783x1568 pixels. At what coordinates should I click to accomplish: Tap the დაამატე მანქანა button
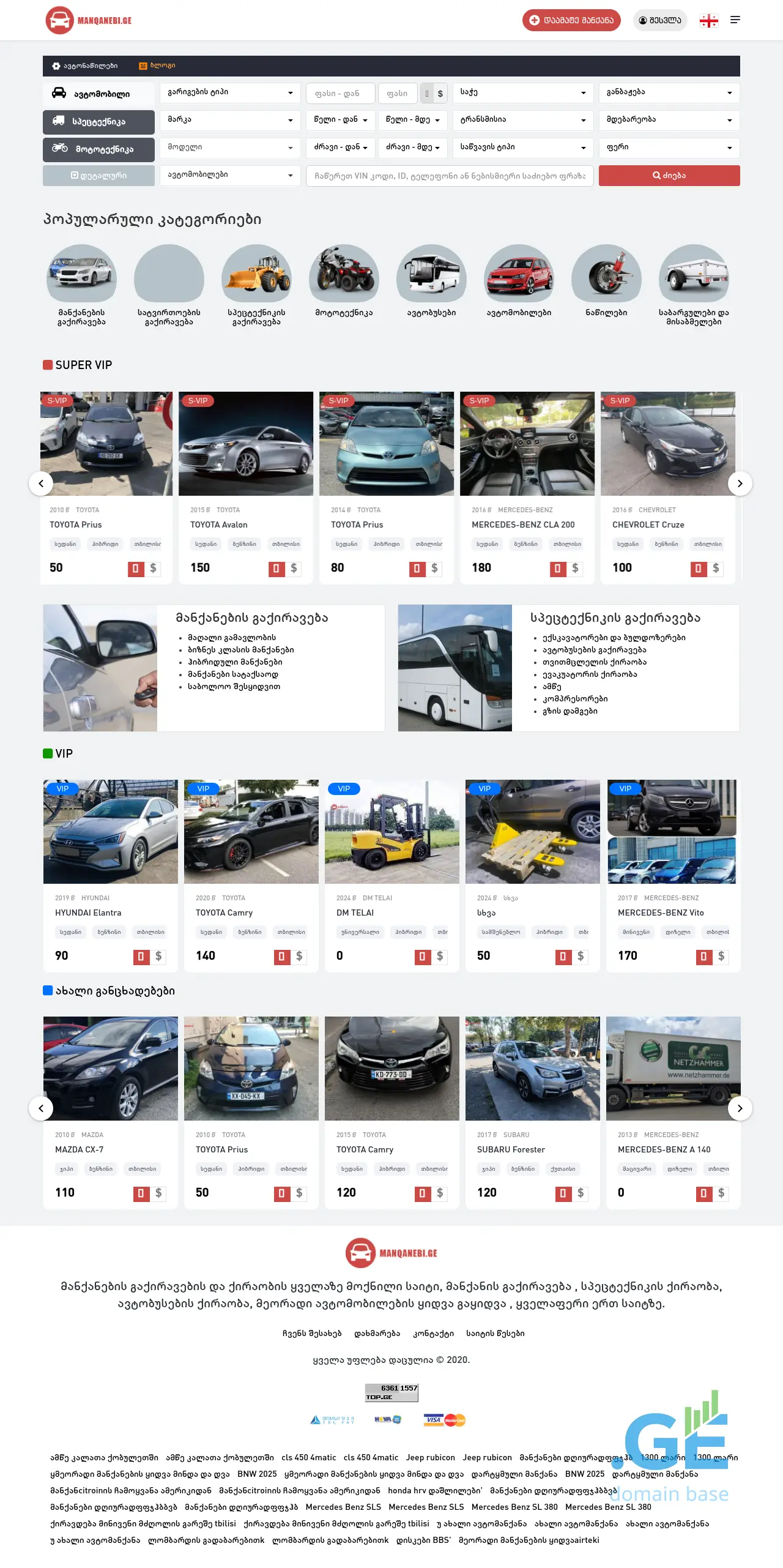tap(571, 20)
